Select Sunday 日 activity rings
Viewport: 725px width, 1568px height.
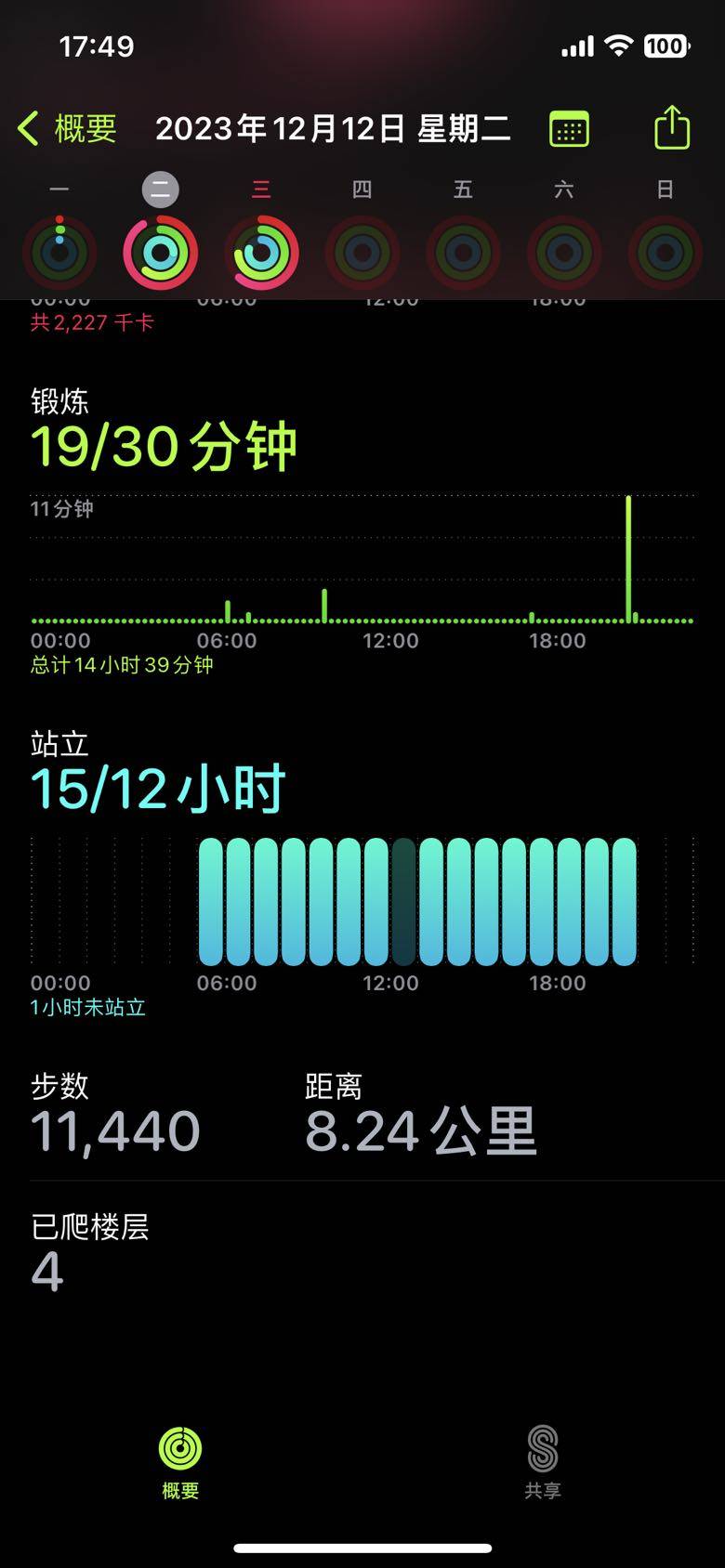[665, 252]
